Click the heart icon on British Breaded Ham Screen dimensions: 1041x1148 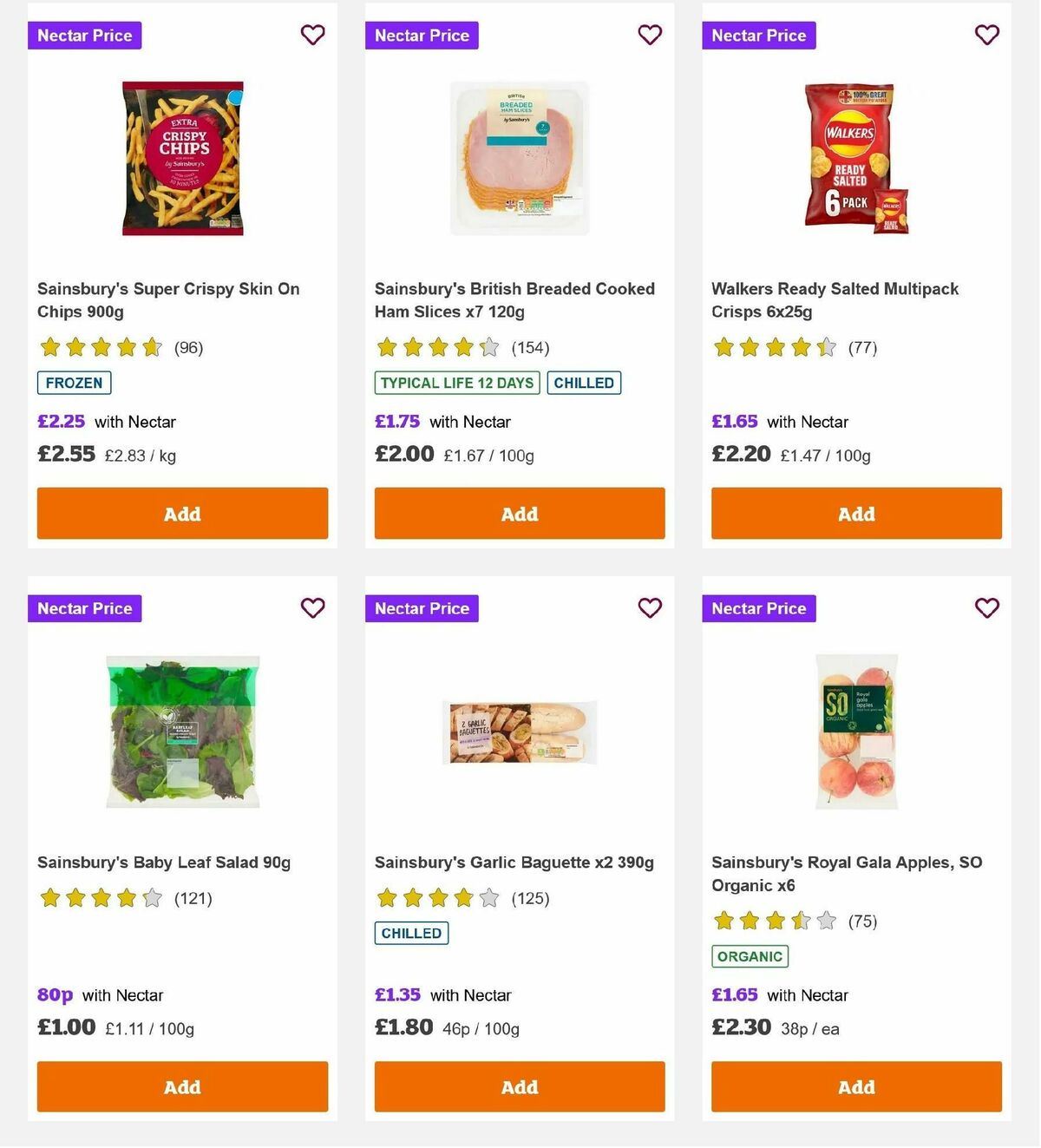click(x=649, y=35)
